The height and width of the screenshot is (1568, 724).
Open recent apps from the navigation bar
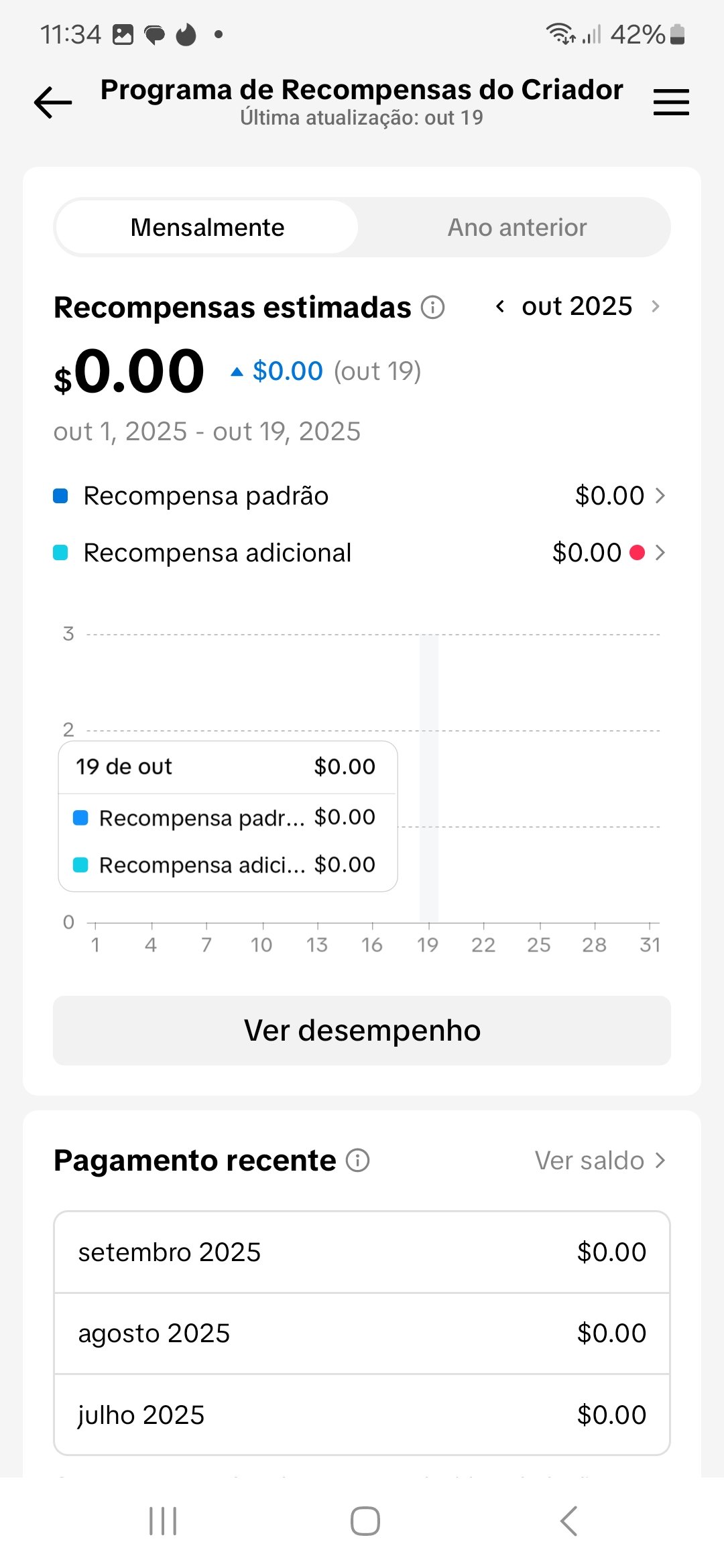click(x=163, y=1521)
